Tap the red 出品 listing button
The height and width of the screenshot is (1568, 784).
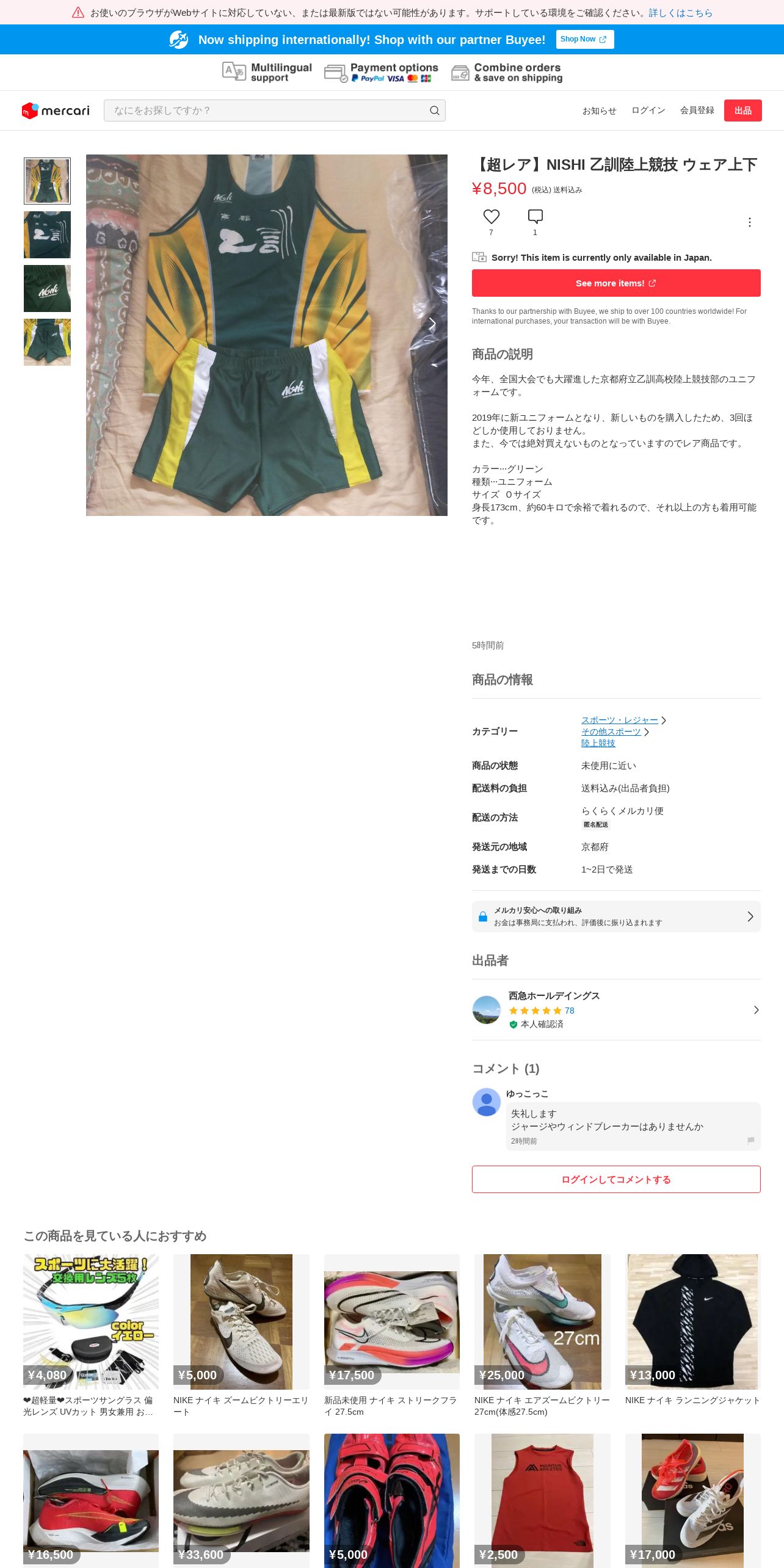pos(742,111)
